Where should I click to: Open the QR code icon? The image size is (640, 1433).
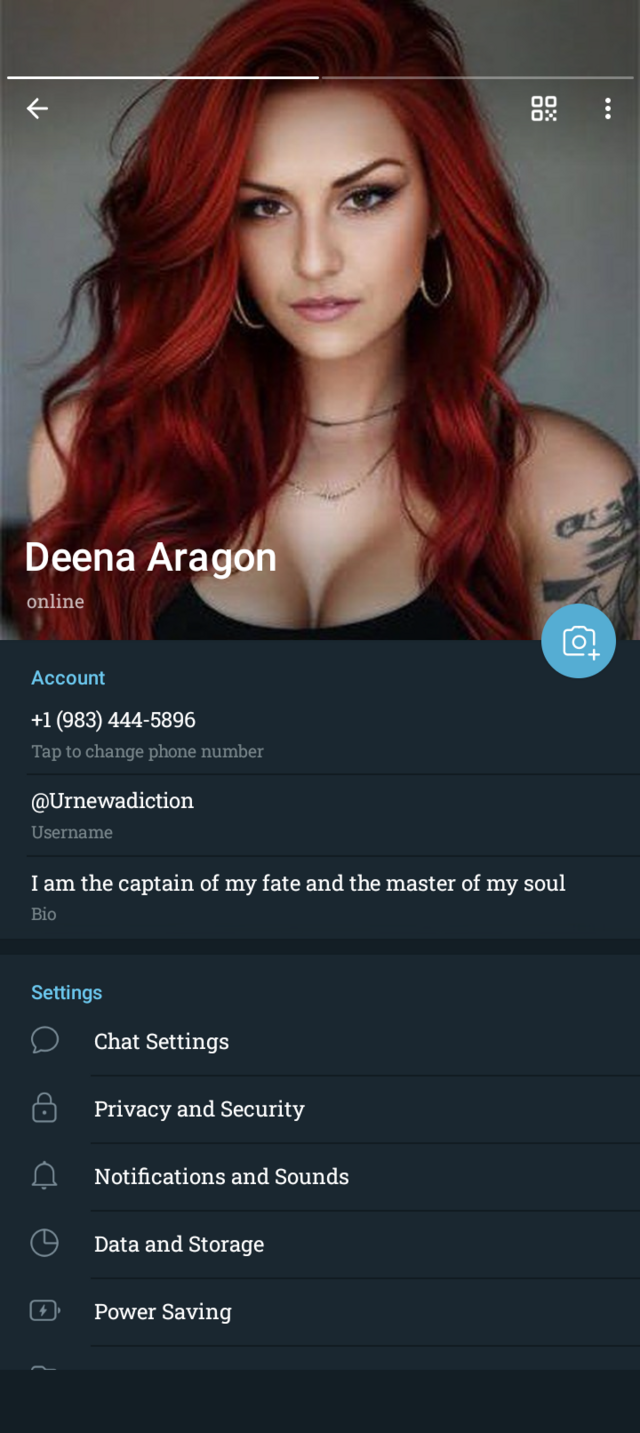click(x=543, y=109)
